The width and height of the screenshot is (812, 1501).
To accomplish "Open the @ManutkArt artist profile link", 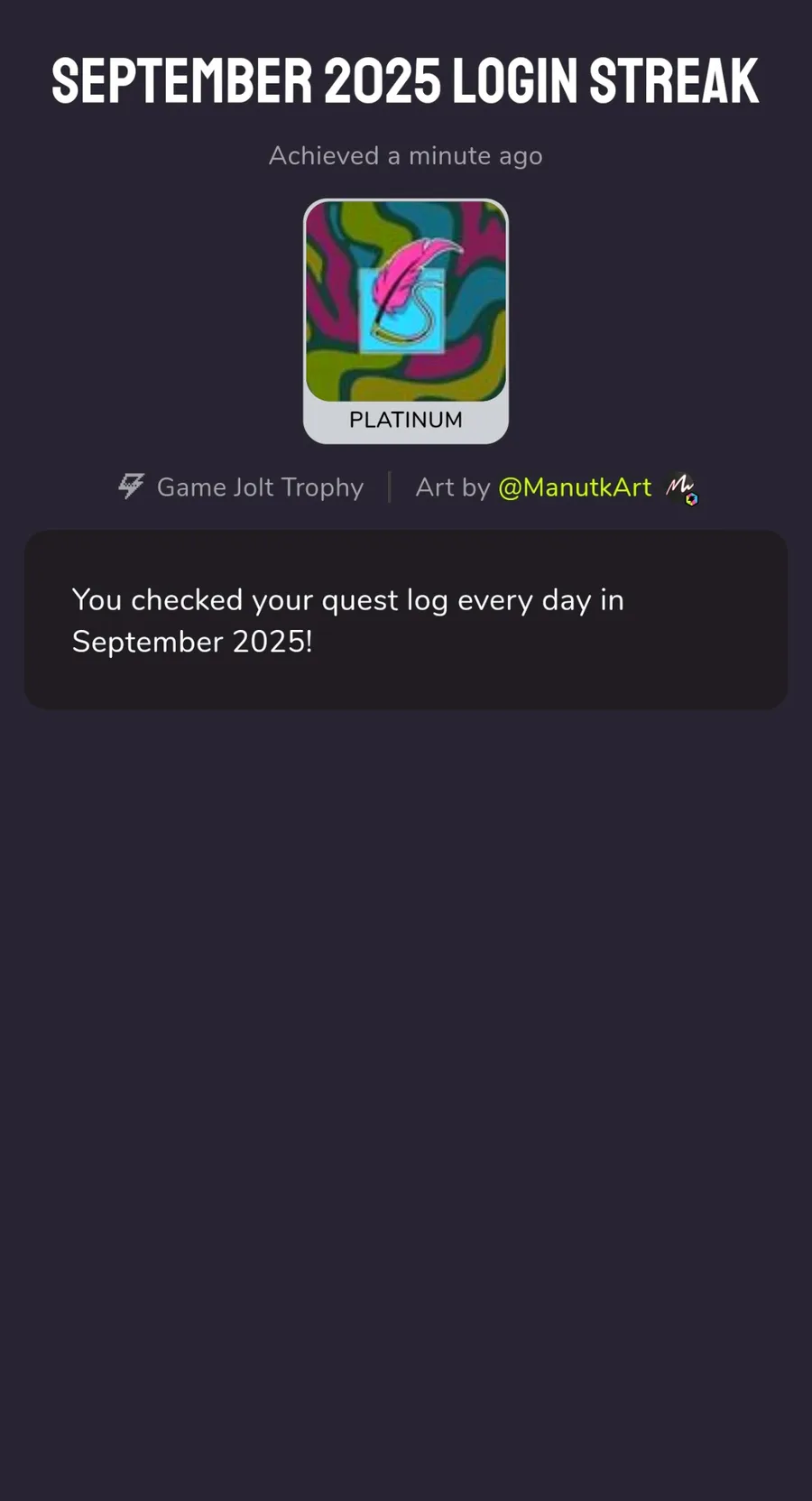I will pos(574,487).
